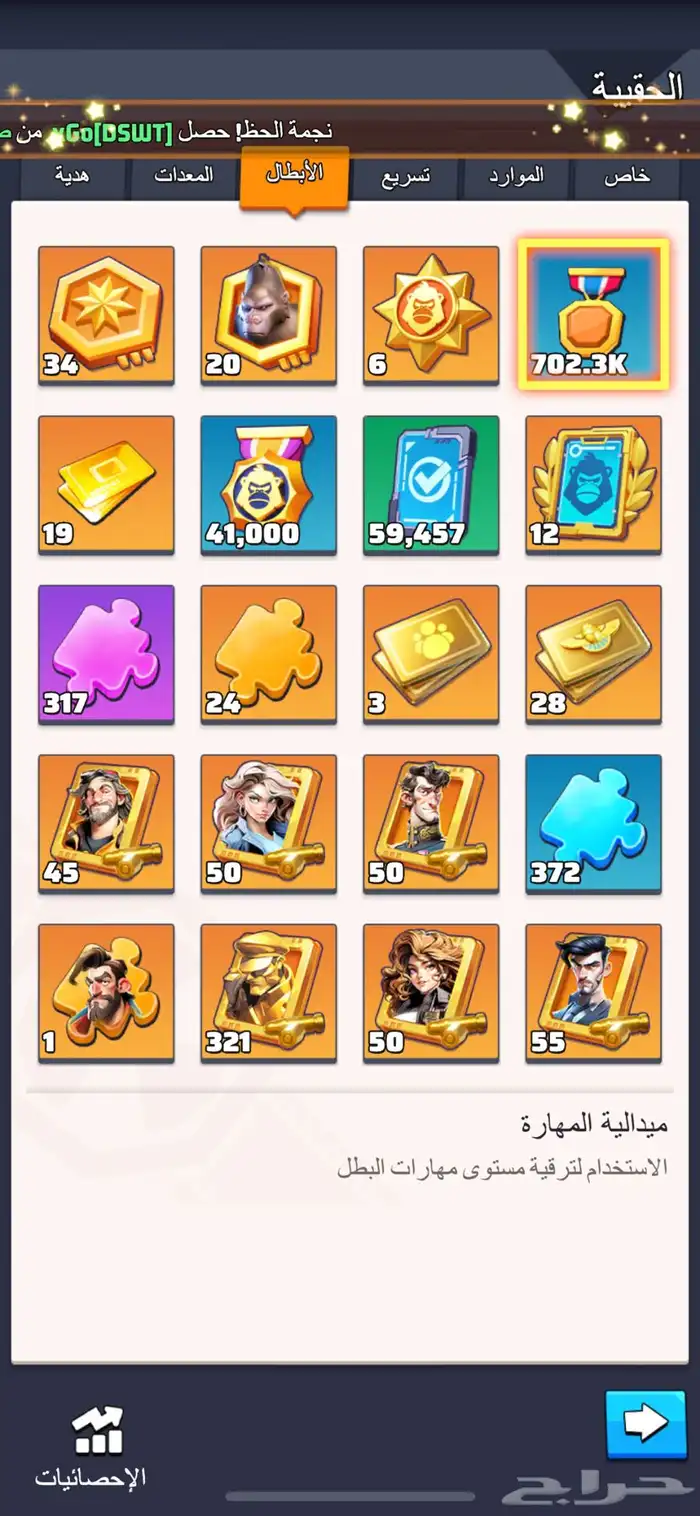Select the gorilla head badge with 20
Image resolution: width=700 pixels, height=1516 pixels.
tap(268, 314)
